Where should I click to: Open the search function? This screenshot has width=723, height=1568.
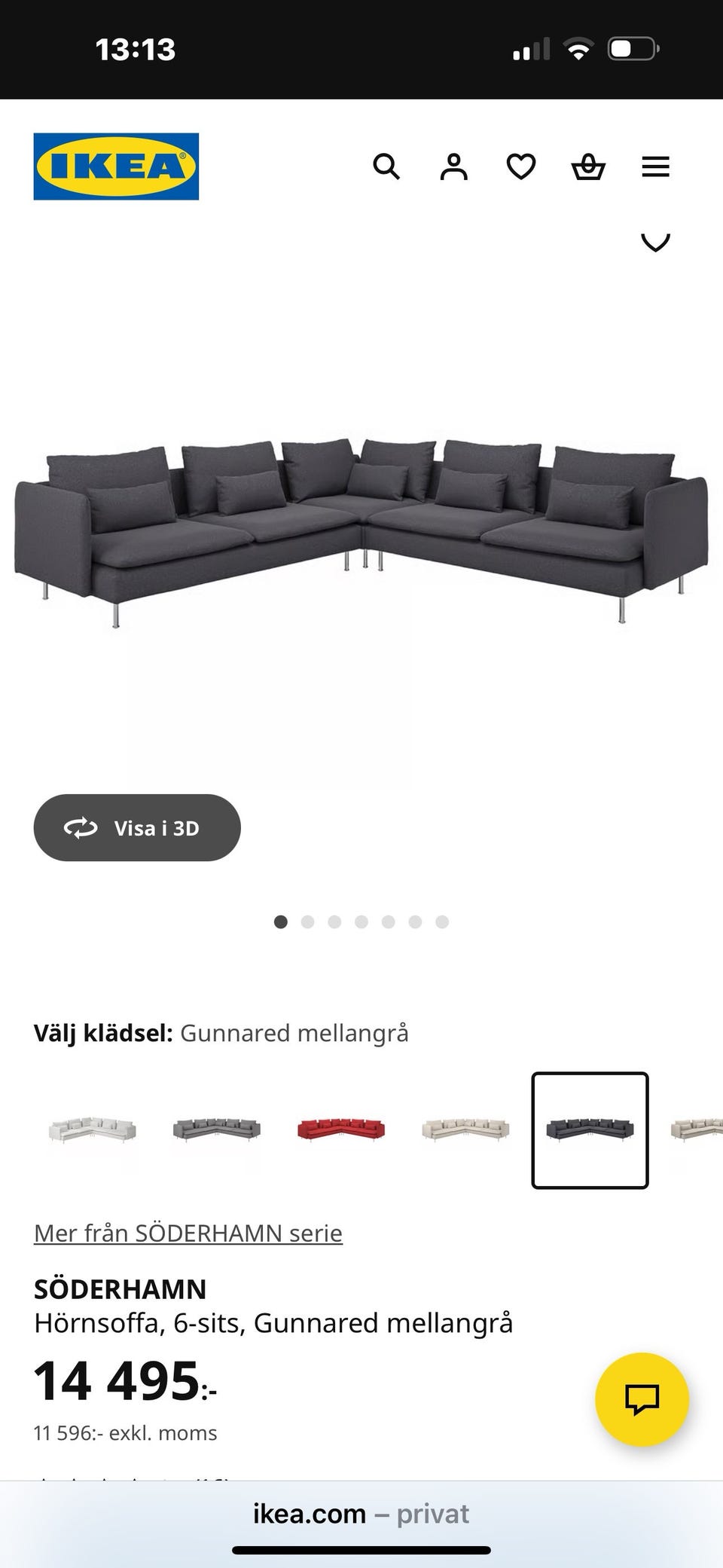click(x=387, y=167)
